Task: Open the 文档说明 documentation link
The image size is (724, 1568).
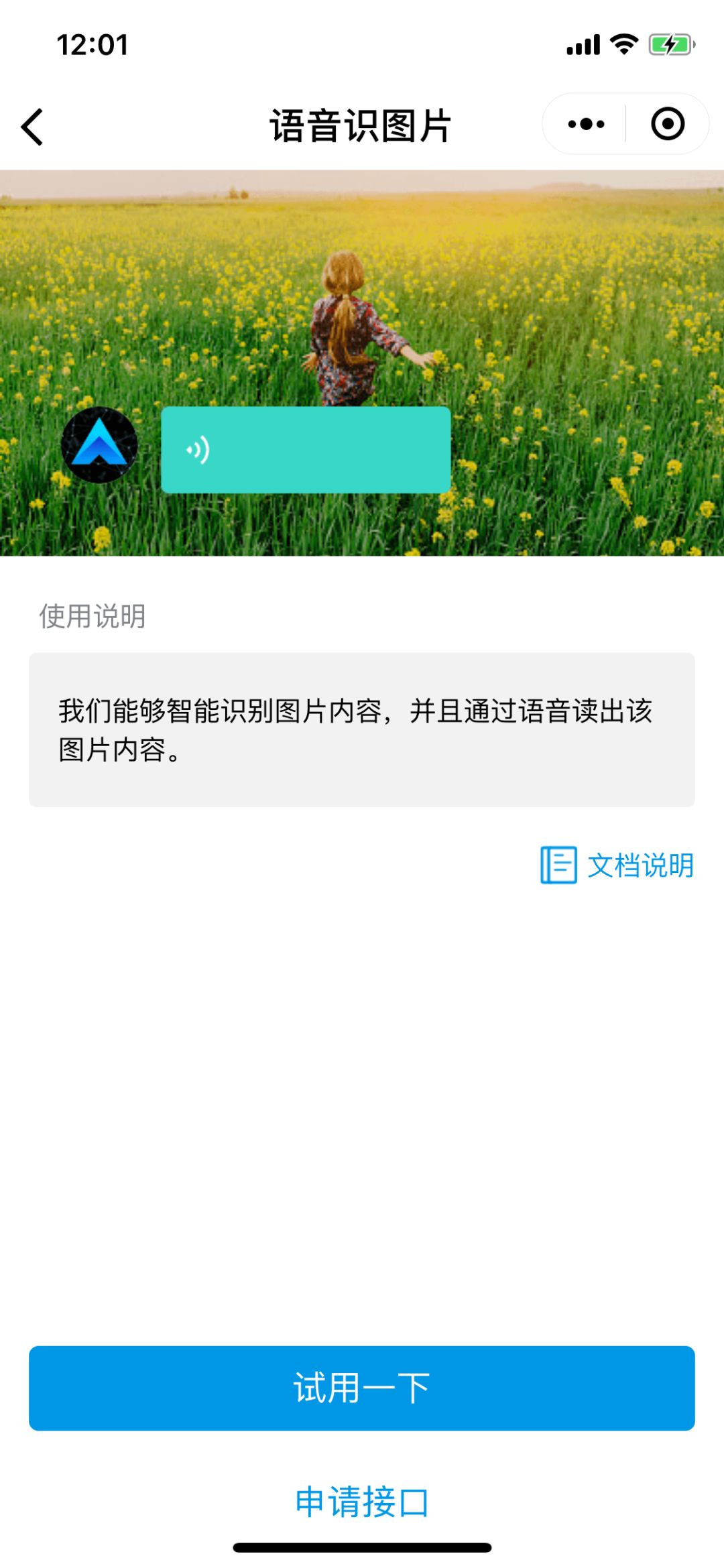Action: click(x=617, y=865)
